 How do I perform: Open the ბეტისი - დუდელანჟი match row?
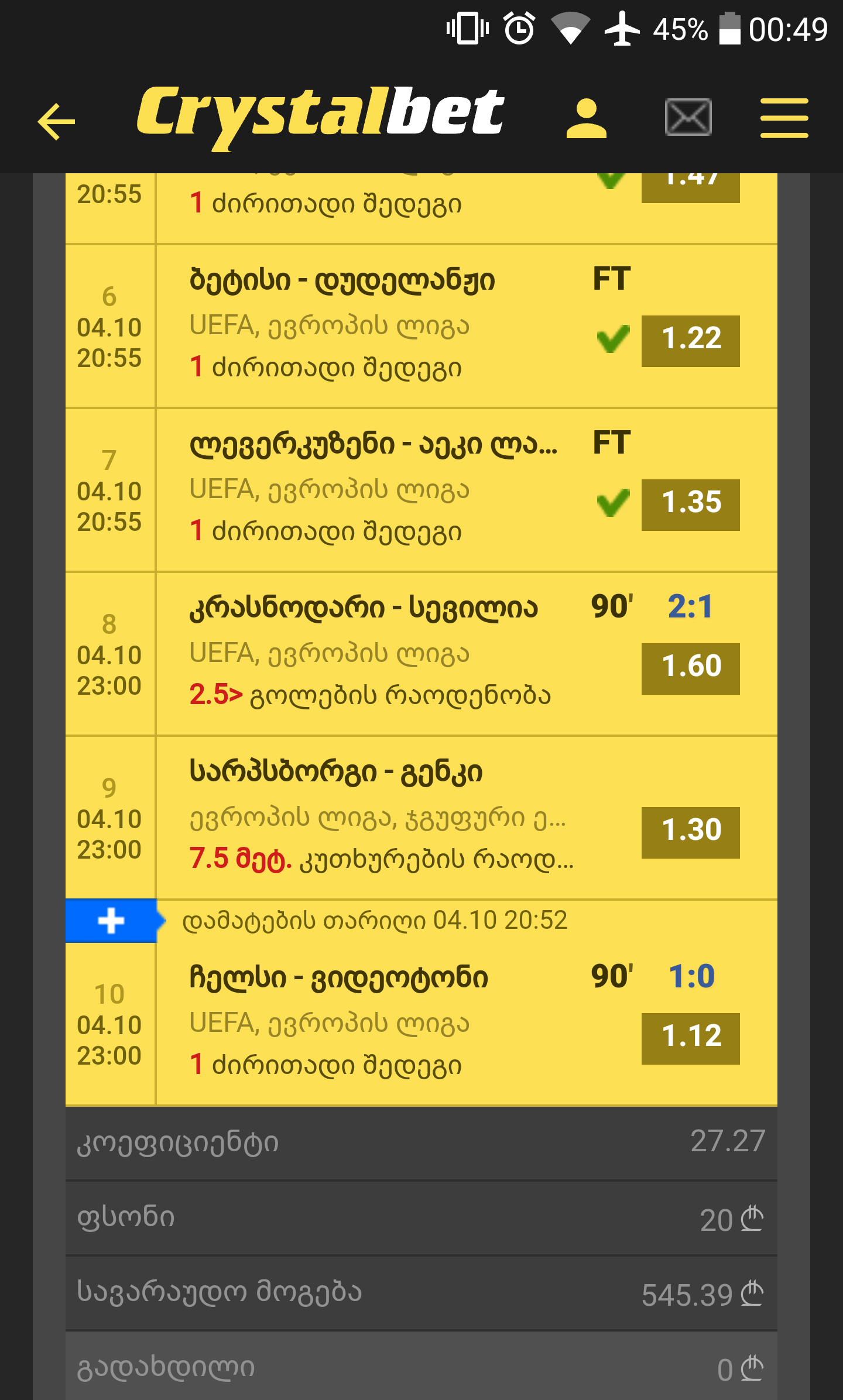tap(375, 325)
